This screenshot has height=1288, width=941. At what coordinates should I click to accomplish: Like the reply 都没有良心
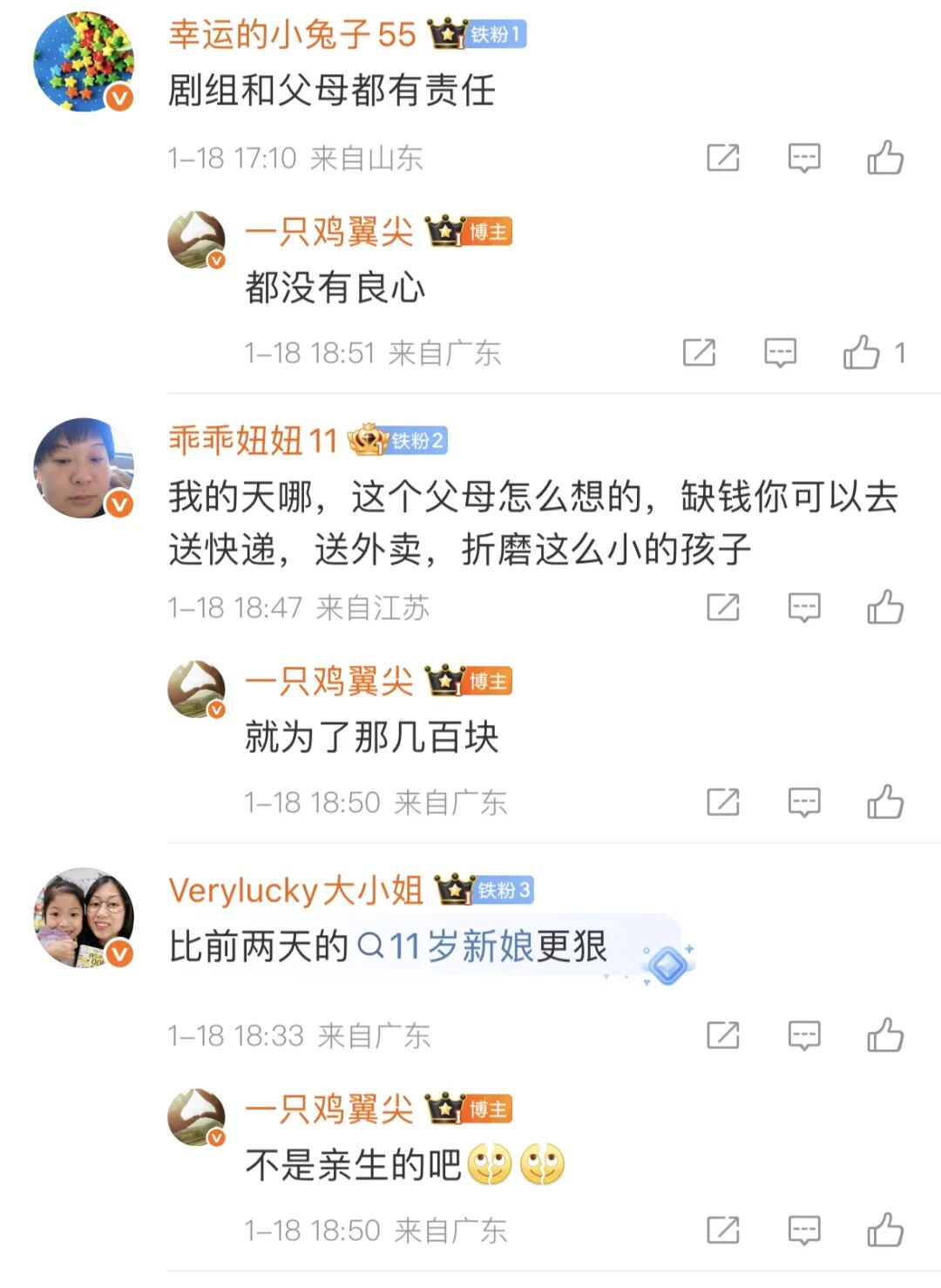862,352
